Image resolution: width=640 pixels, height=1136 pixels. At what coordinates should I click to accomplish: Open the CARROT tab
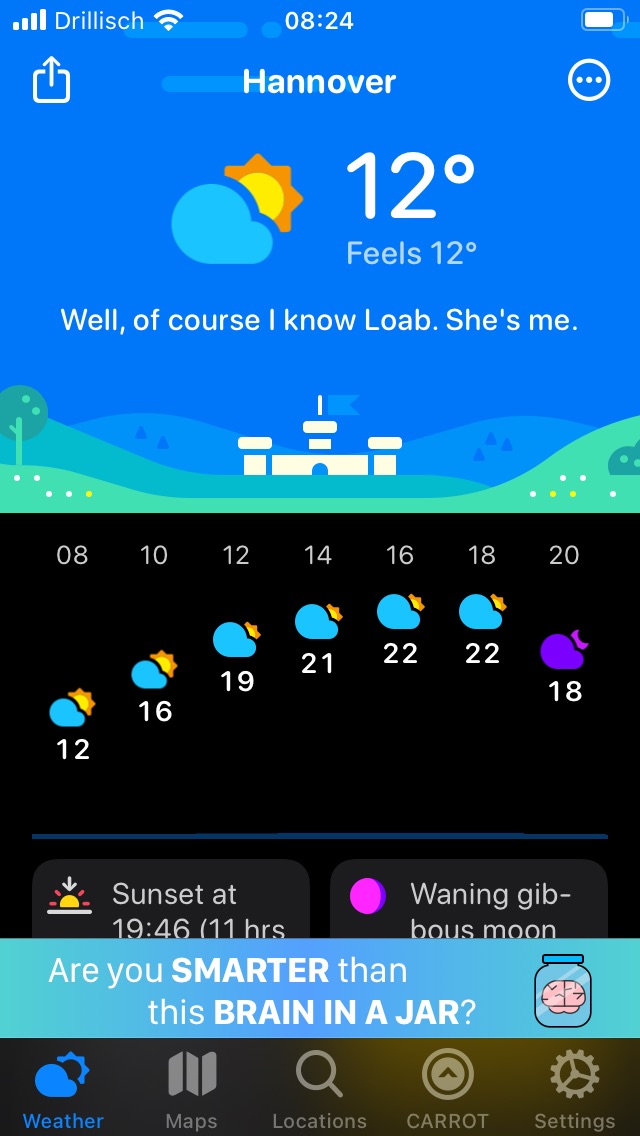pyautogui.click(x=447, y=1088)
